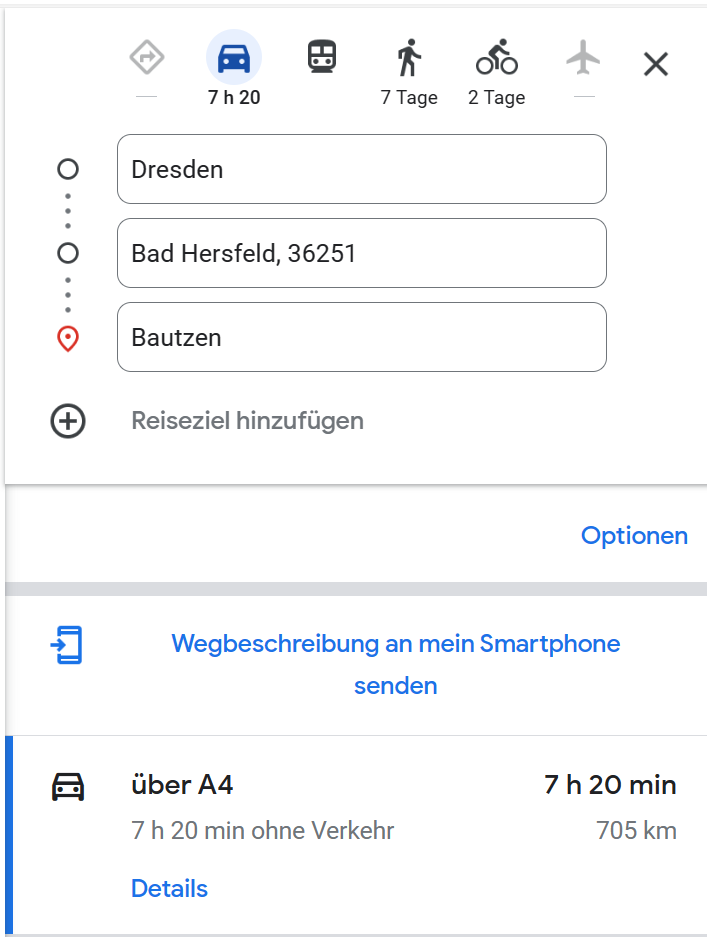Edit the Bautzen destination field
Image resolution: width=707 pixels, height=937 pixels.
click(361, 337)
